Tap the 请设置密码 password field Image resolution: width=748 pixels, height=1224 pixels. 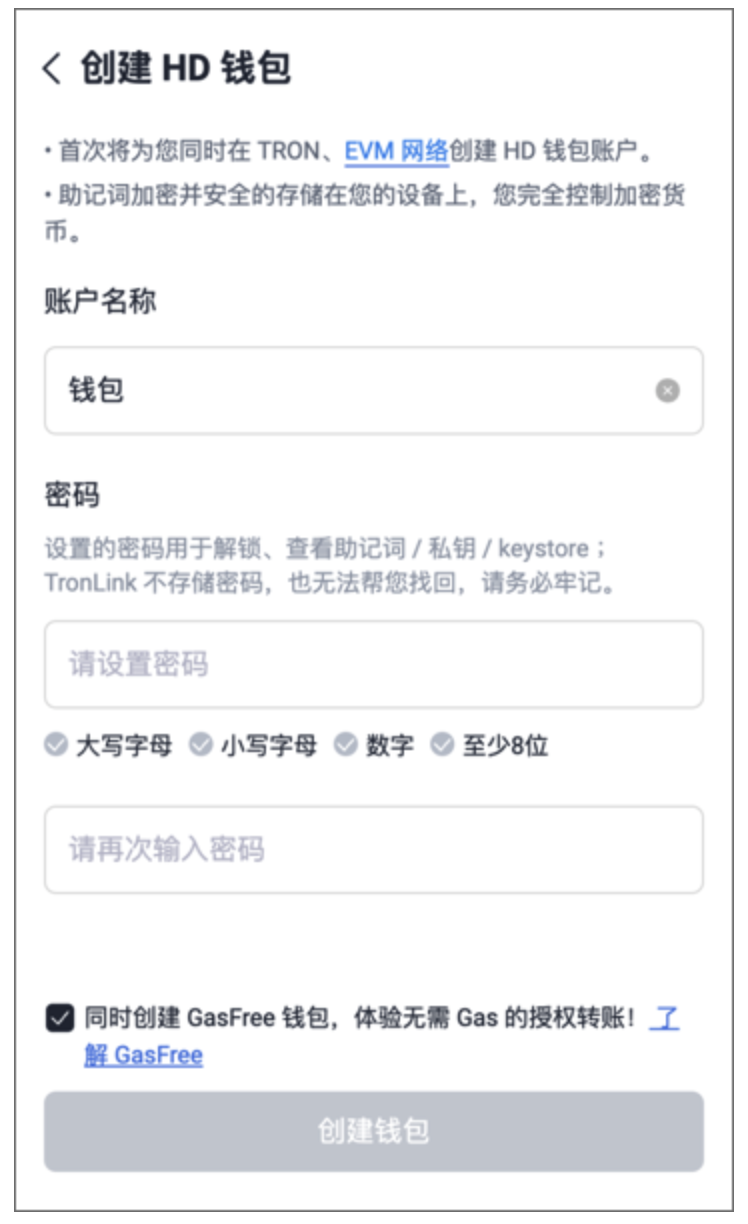pyautogui.click(x=373, y=664)
